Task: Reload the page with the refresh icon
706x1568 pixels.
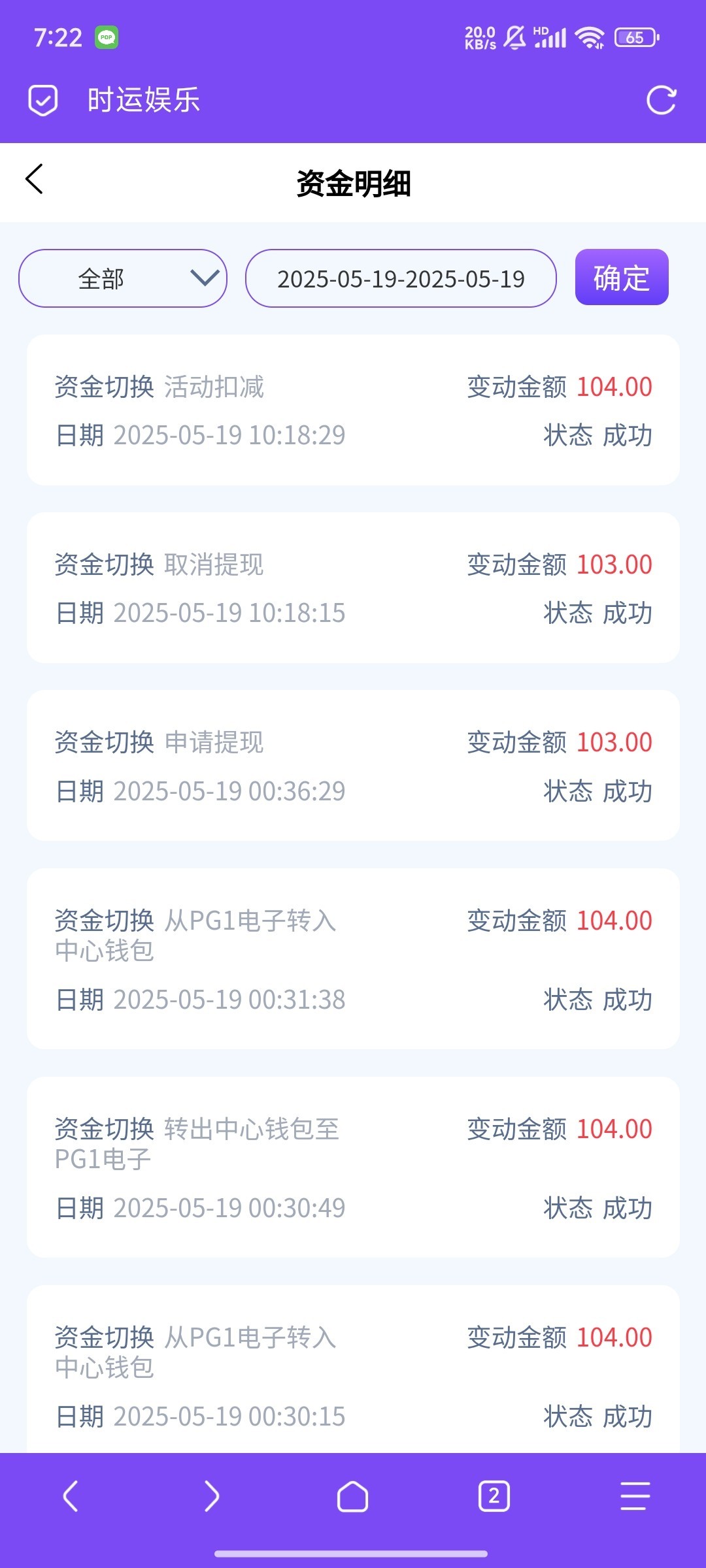Action: pyautogui.click(x=661, y=101)
